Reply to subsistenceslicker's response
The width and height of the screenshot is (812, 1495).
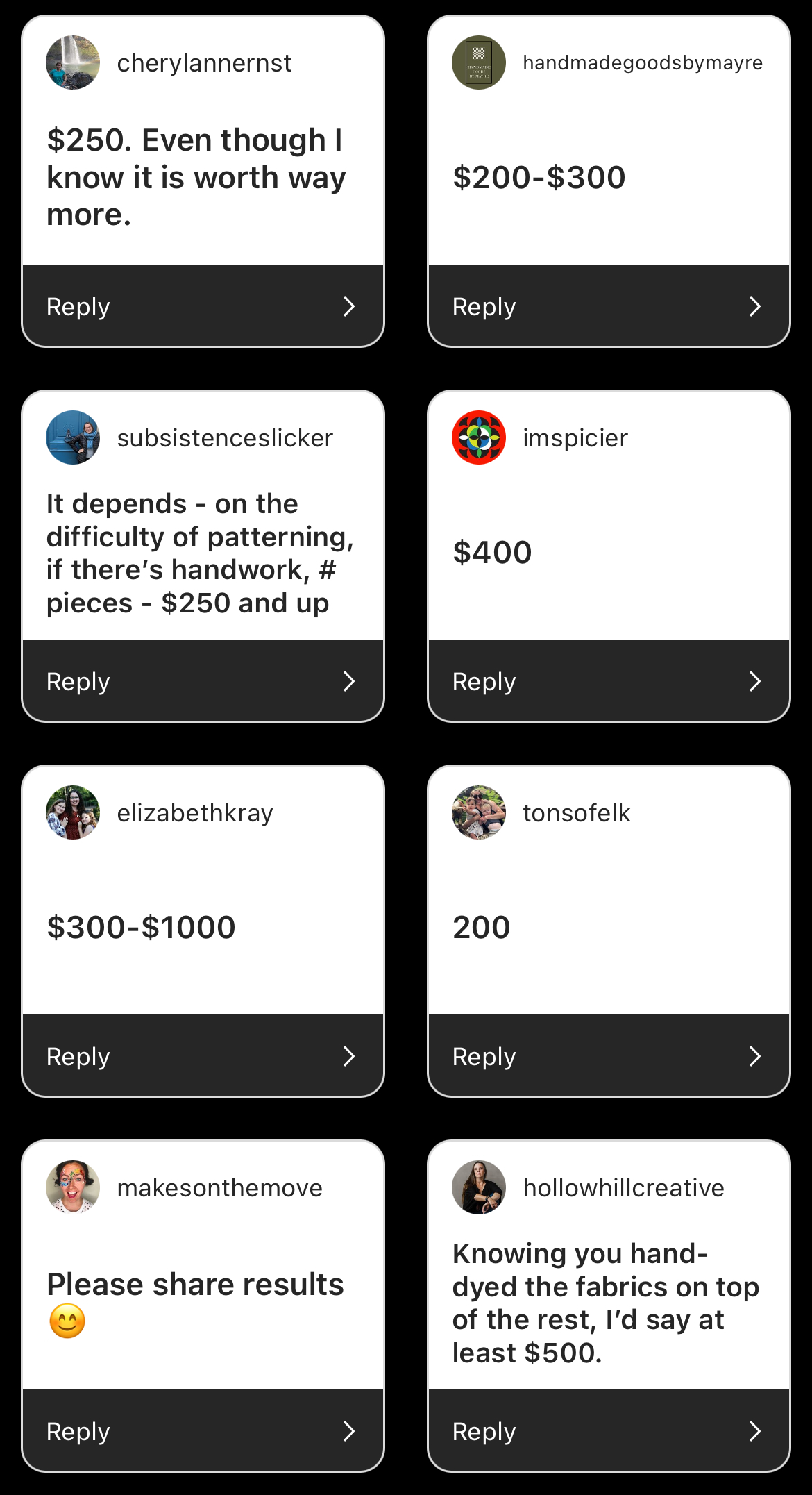click(202, 681)
